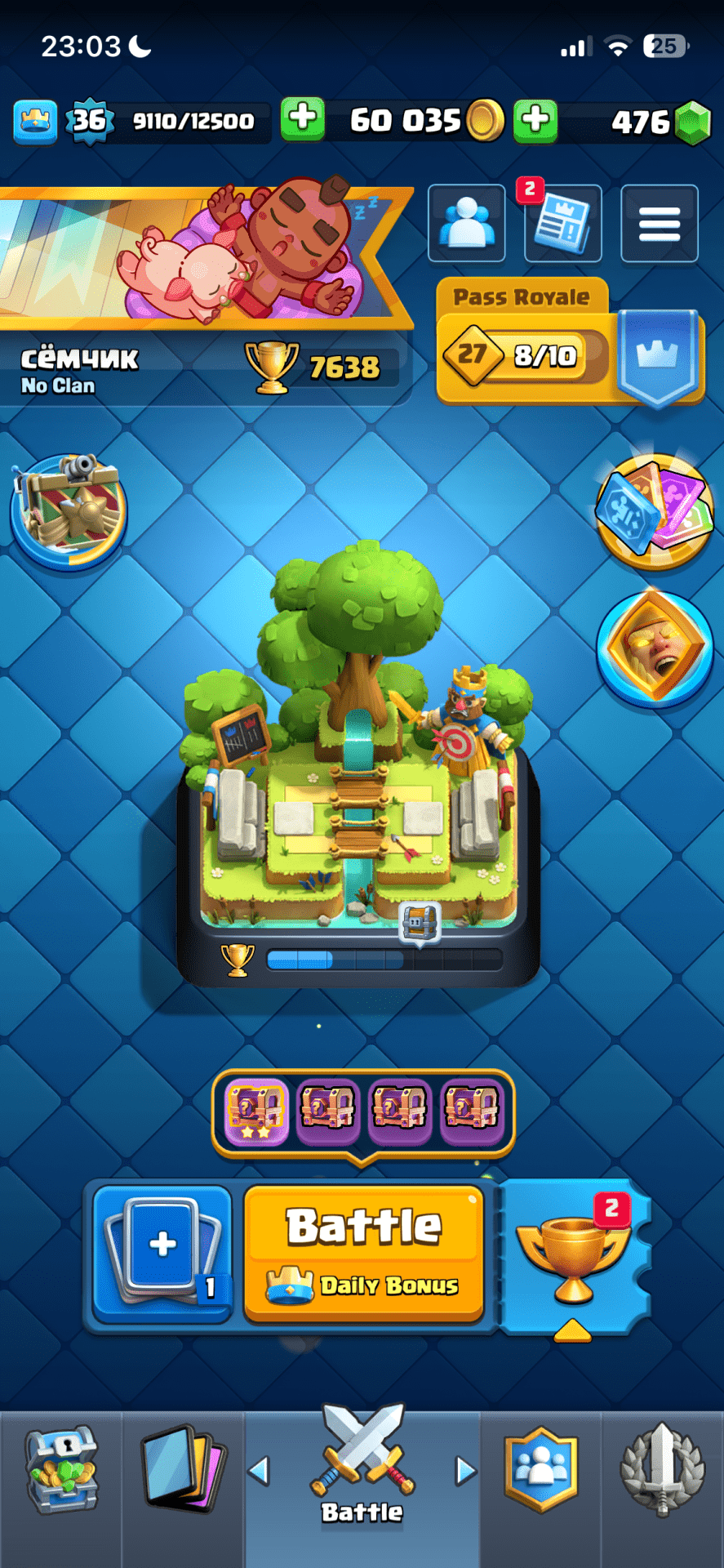Open the news feed icon
This screenshot has width=724, height=1568.
[x=562, y=224]
